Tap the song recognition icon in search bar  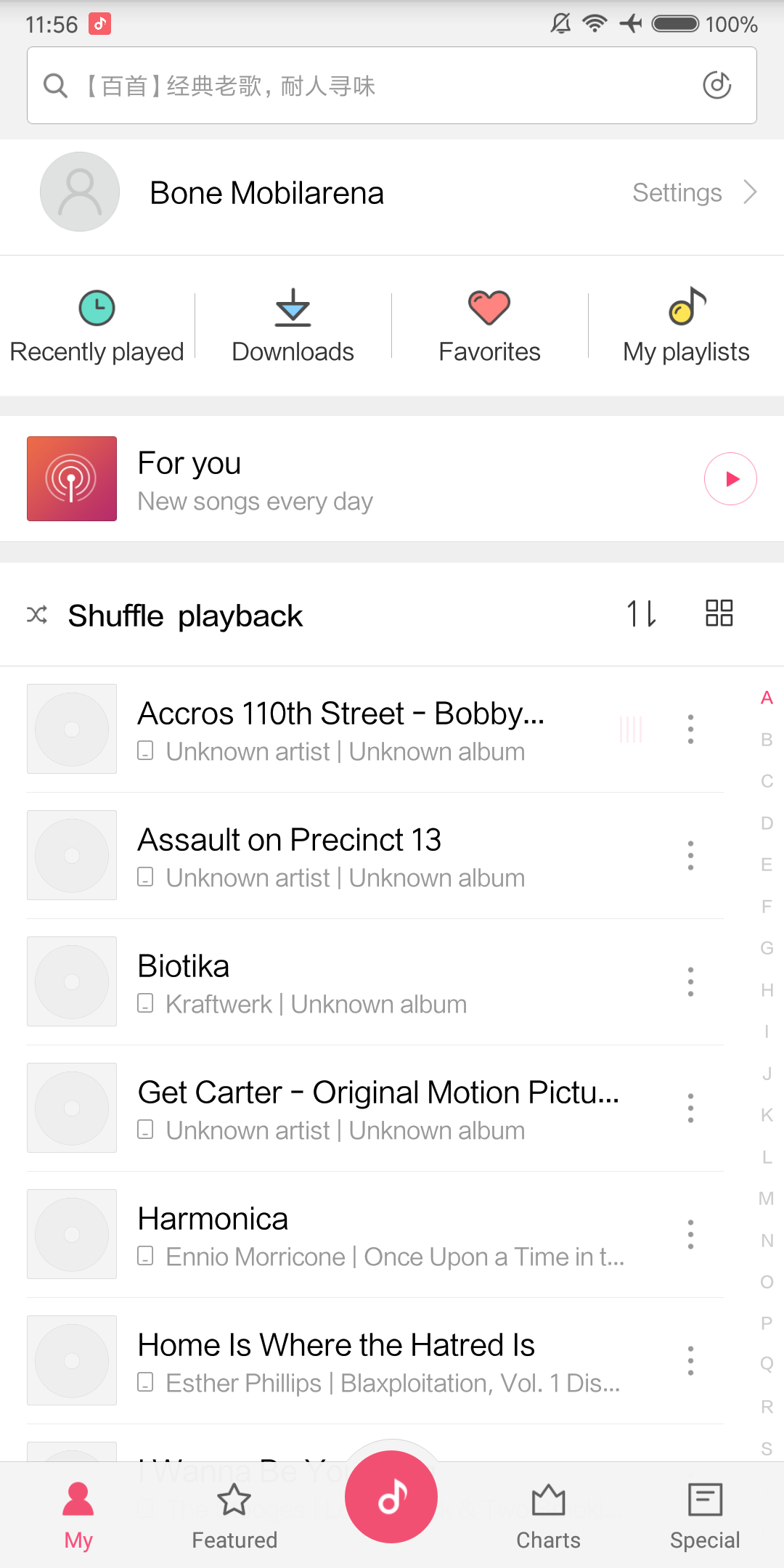tap(717, 86)
